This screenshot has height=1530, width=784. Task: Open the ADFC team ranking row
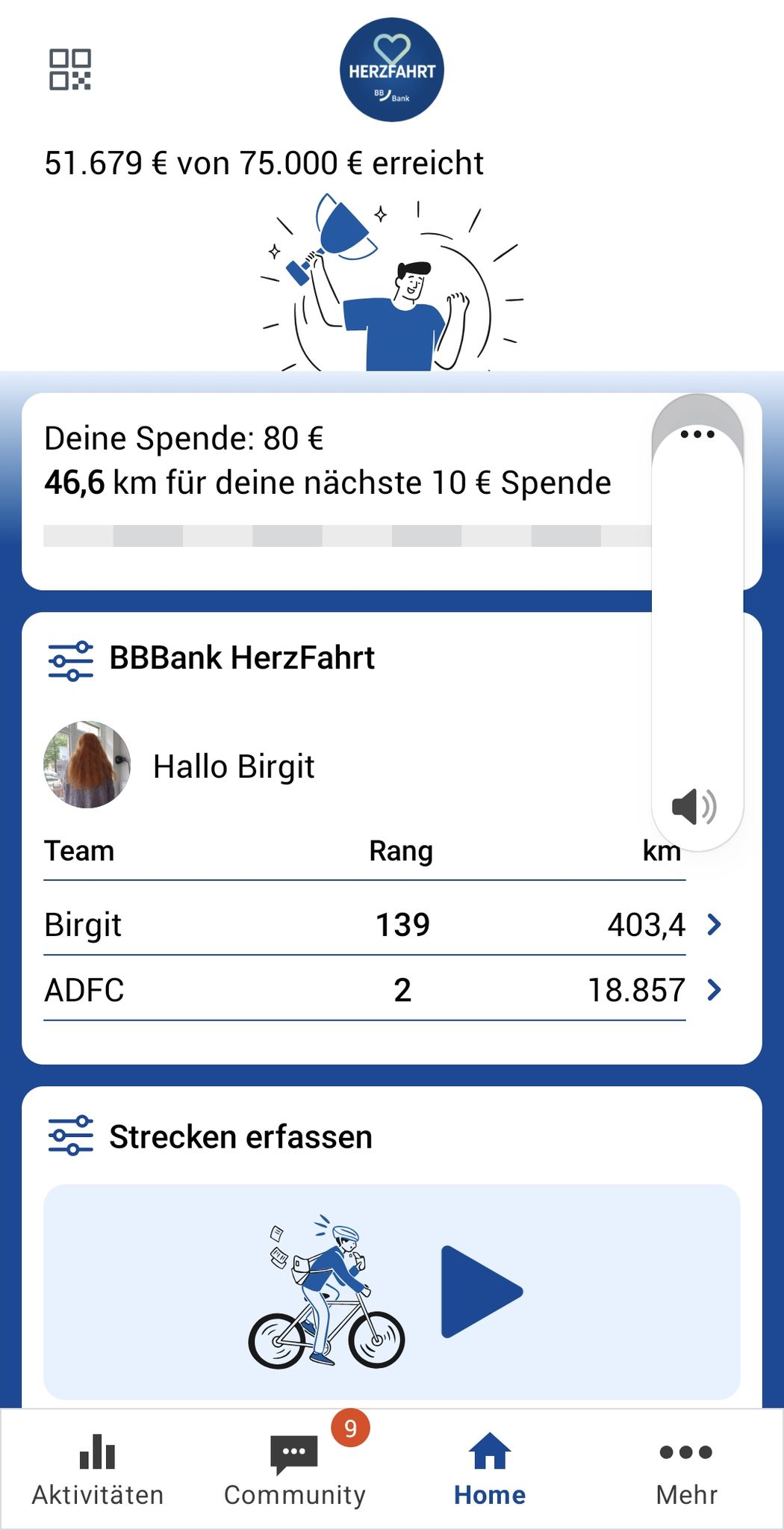pyautogui.click(x=383, y=990)
